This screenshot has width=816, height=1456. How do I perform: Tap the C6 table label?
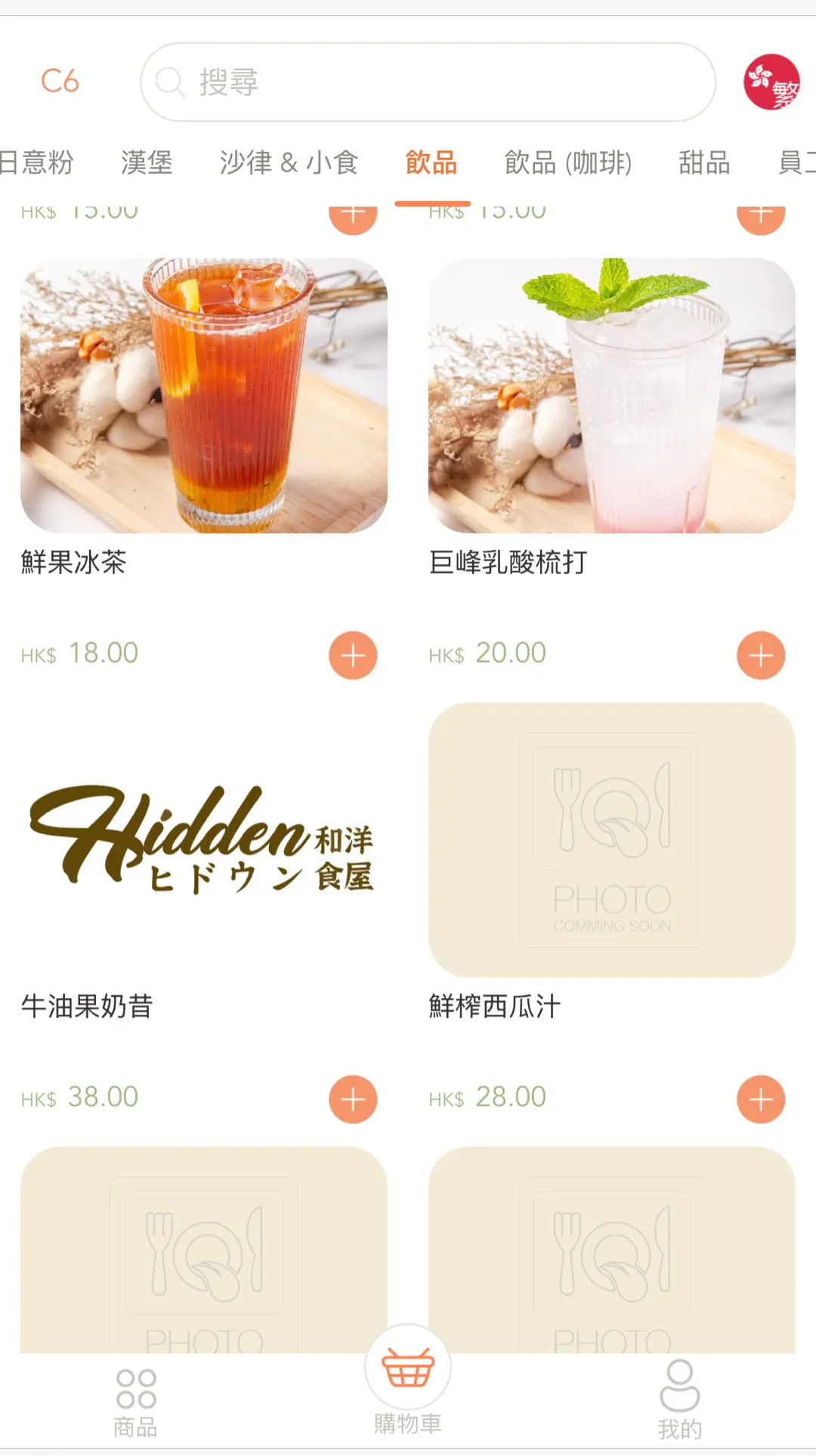[60, 82]
